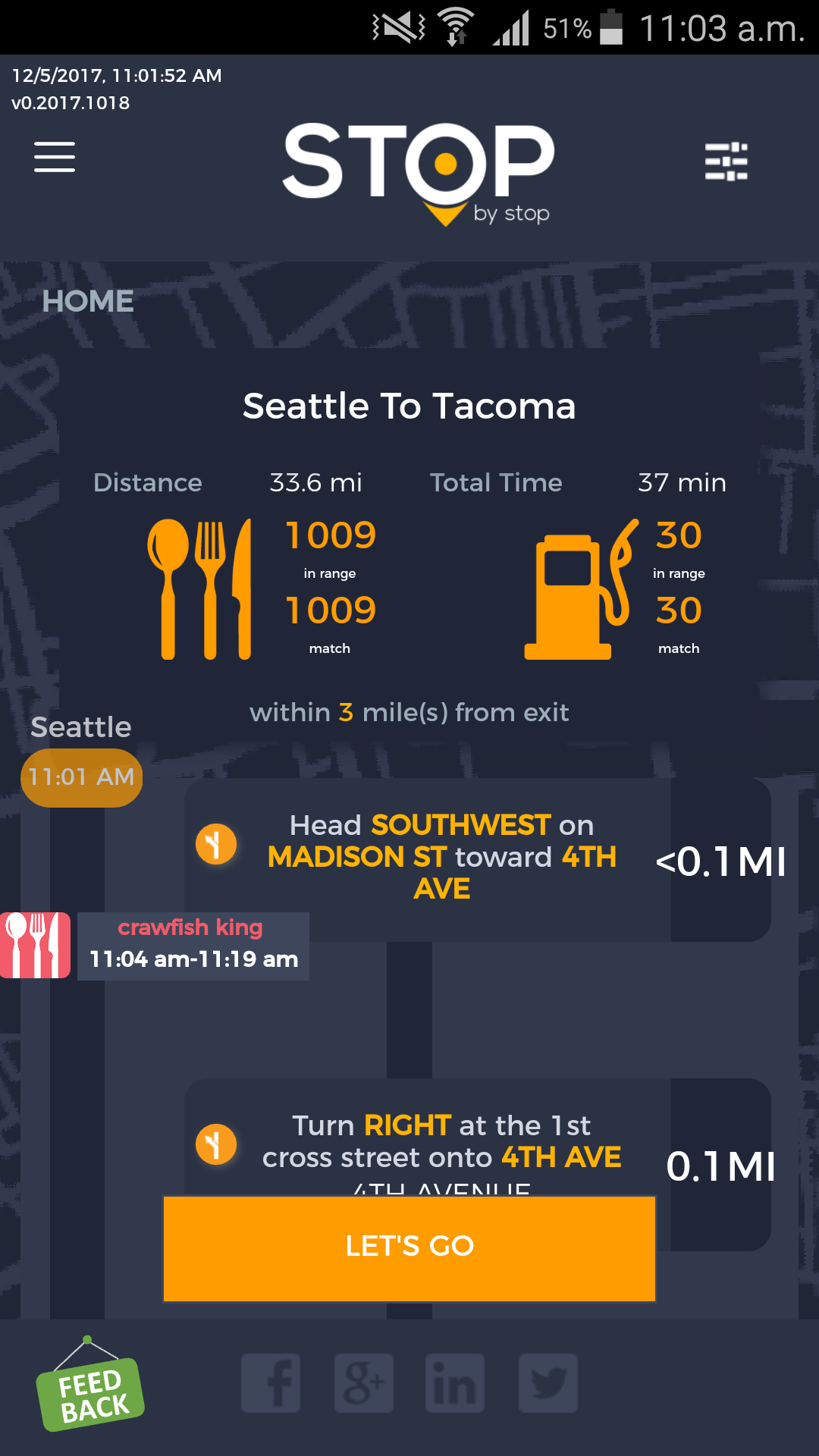Open the filter settings icon
819x1456 pixels.
pos(726,162)
